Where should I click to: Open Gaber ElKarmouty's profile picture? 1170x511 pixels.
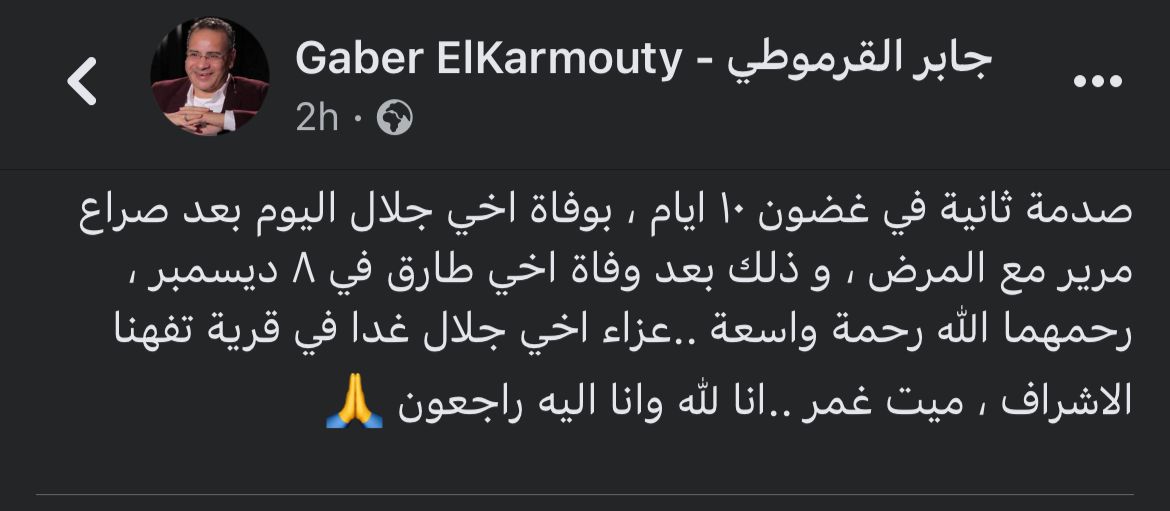click(209, 76)
